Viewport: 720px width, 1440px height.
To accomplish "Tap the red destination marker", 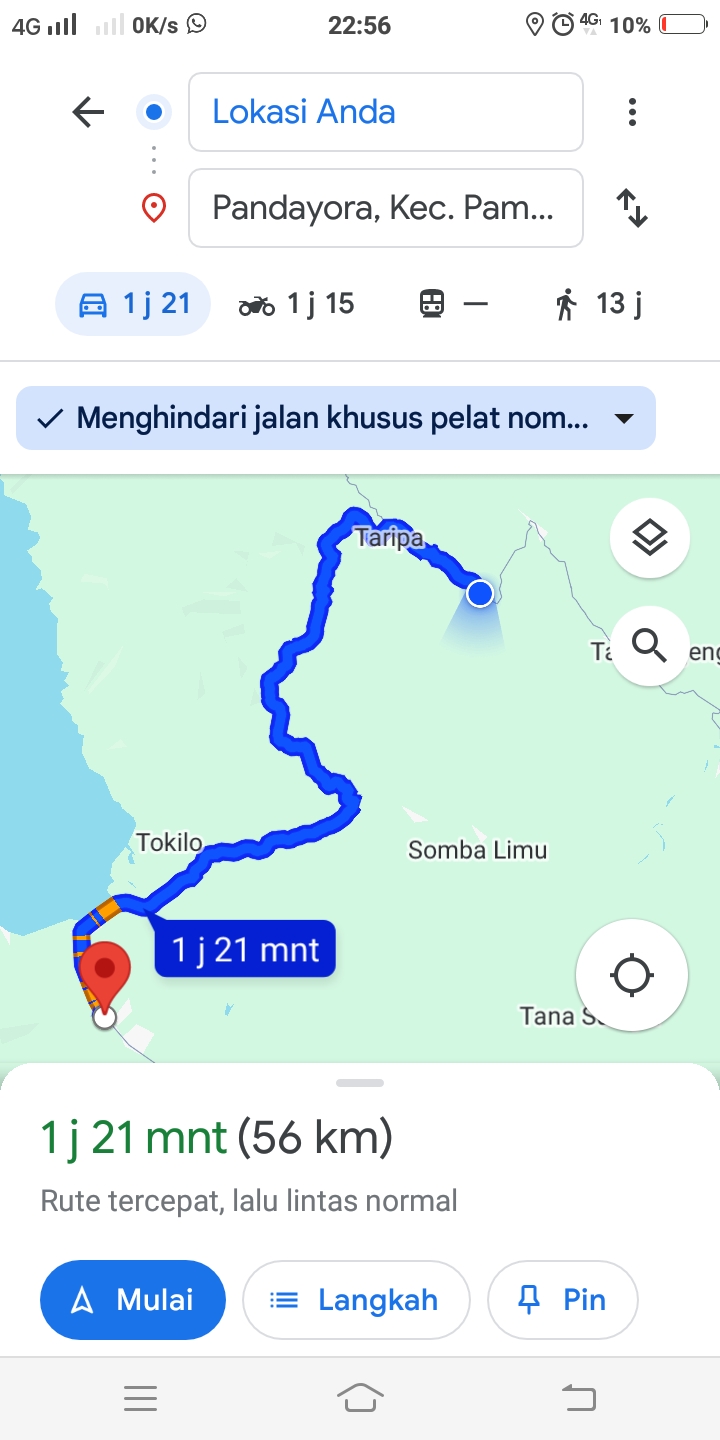I will (x=105, y=975).
